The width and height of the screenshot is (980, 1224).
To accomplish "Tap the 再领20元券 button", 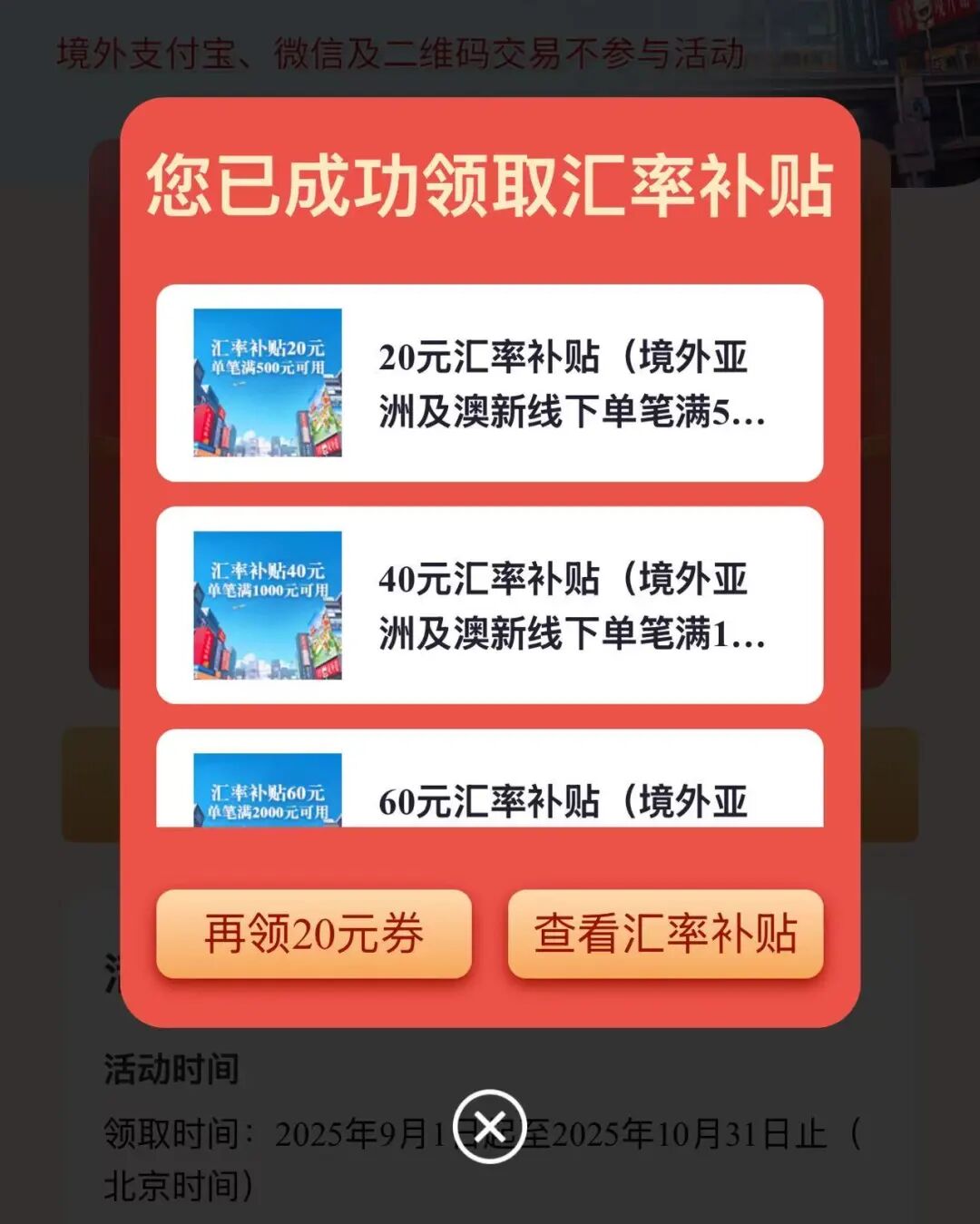I will click(314, 934).
